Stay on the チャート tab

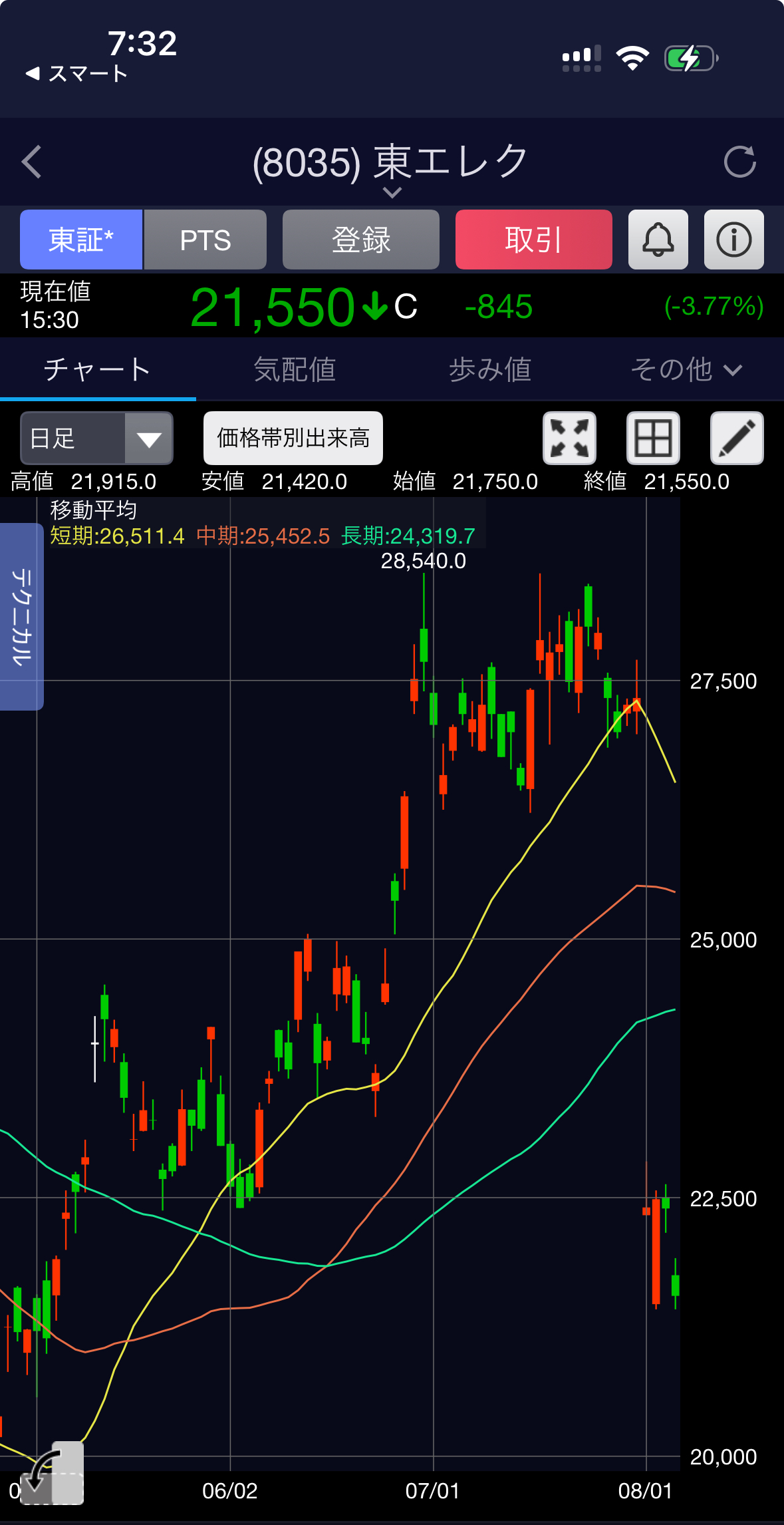click(98, 370)
